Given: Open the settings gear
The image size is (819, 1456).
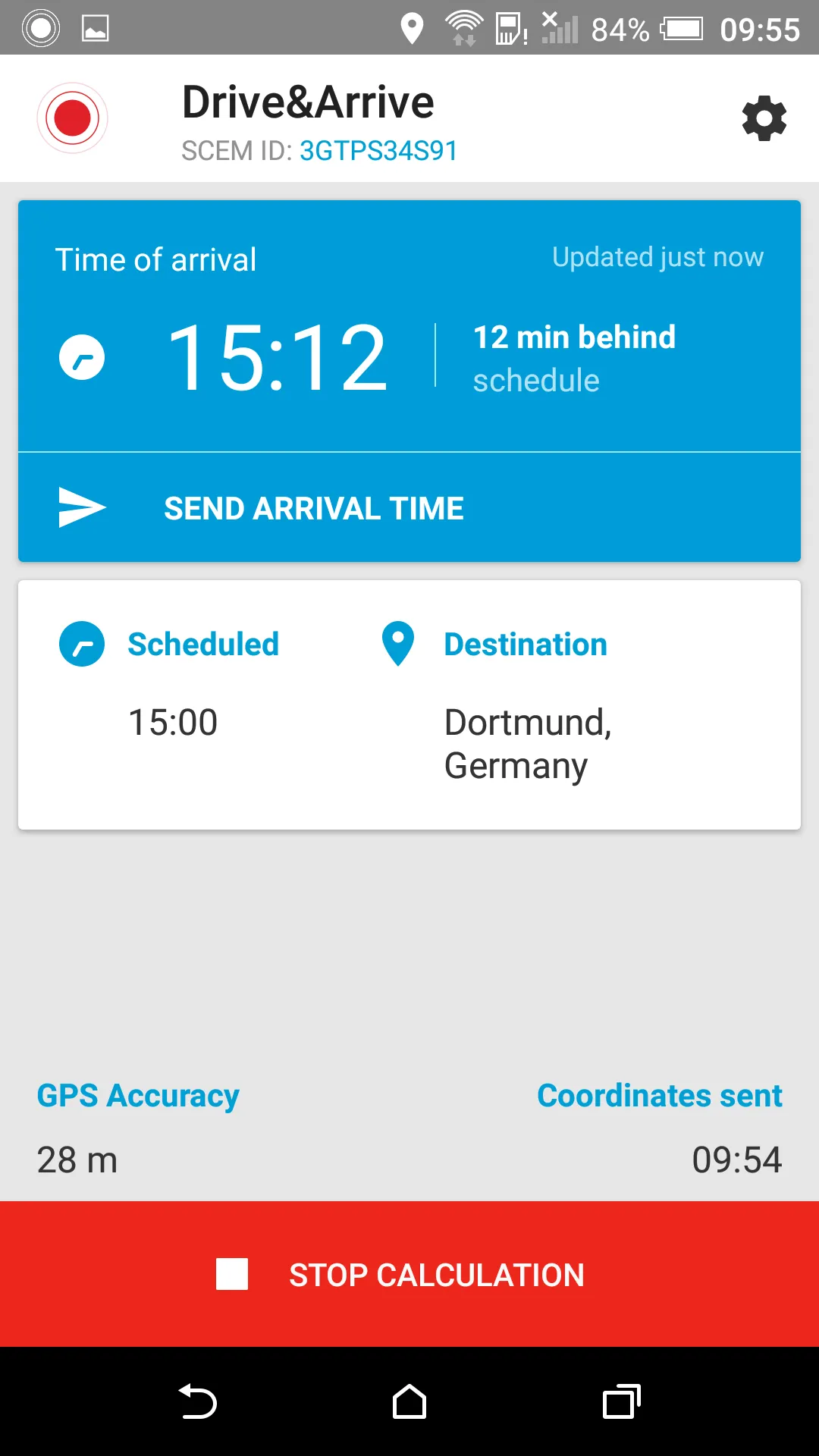Looking at the screenshot, I should point(764,118).
